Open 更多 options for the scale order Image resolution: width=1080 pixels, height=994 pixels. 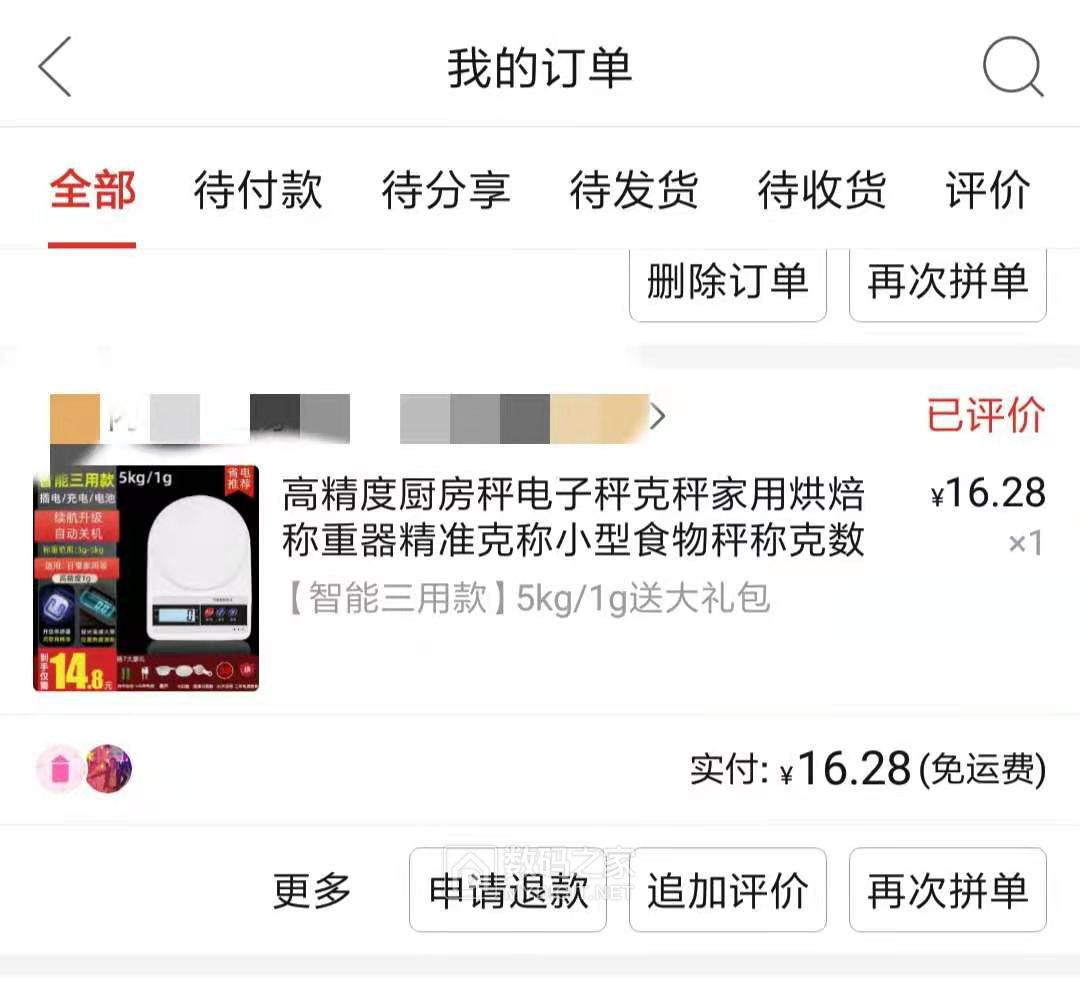click(x=312, y=890)
